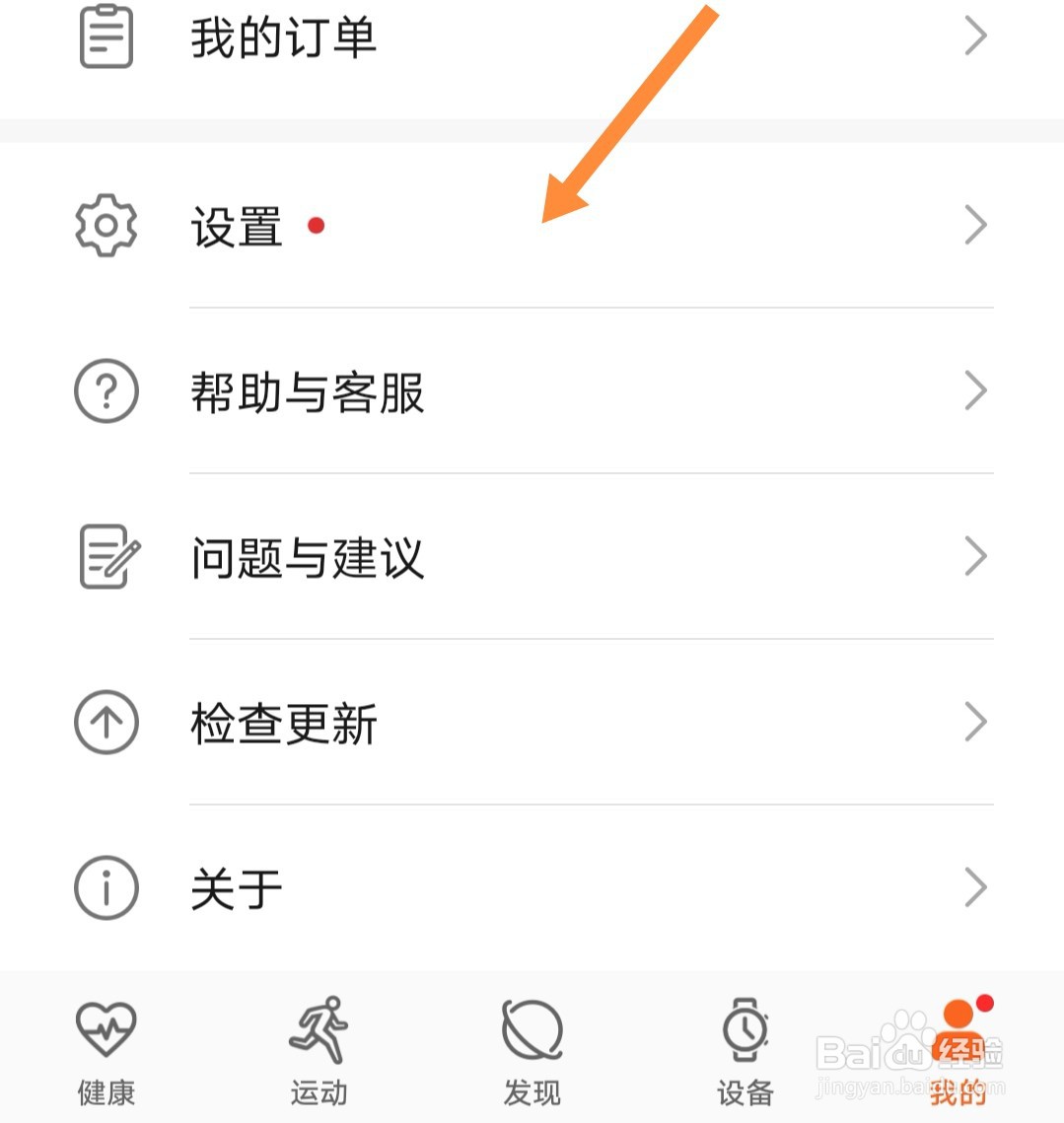Expand the 设置 row chevron
The width and height of the screenshot is (1064, 1123).
(x=975, y=226)
